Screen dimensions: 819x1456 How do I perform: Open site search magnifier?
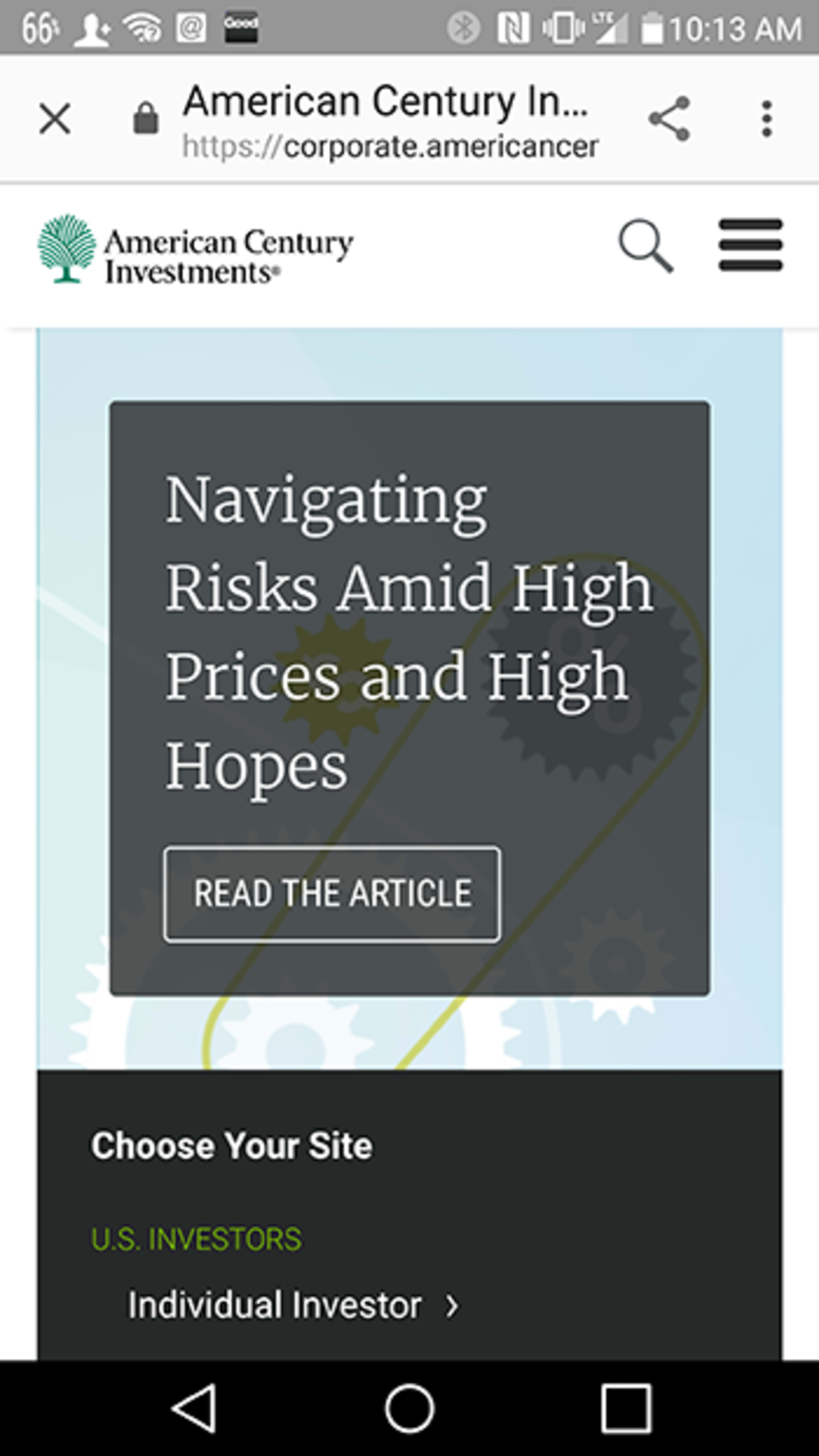[x=646, y=246]
